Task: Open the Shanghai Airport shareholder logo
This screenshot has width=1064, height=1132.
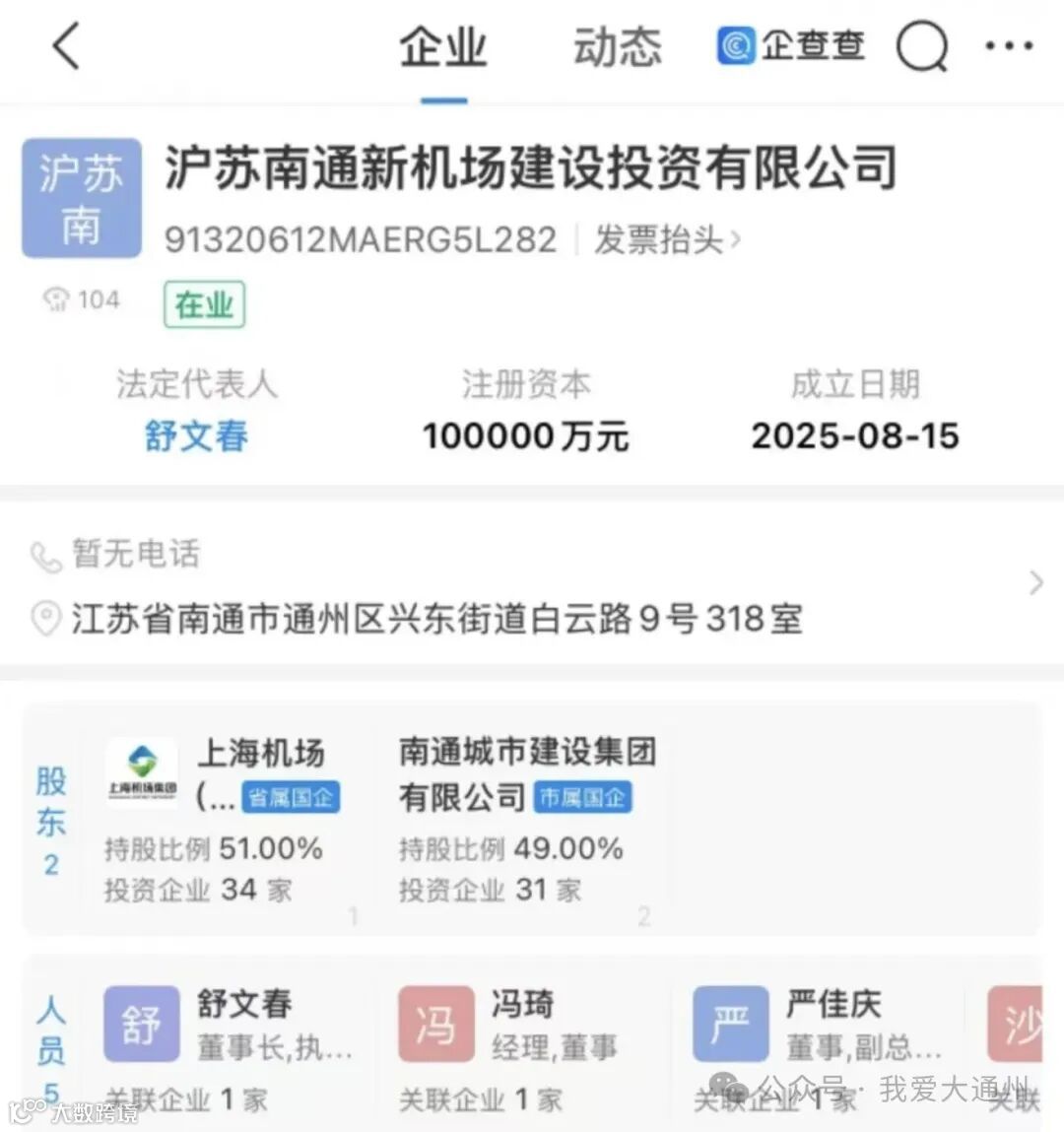Action: (142, 772)
